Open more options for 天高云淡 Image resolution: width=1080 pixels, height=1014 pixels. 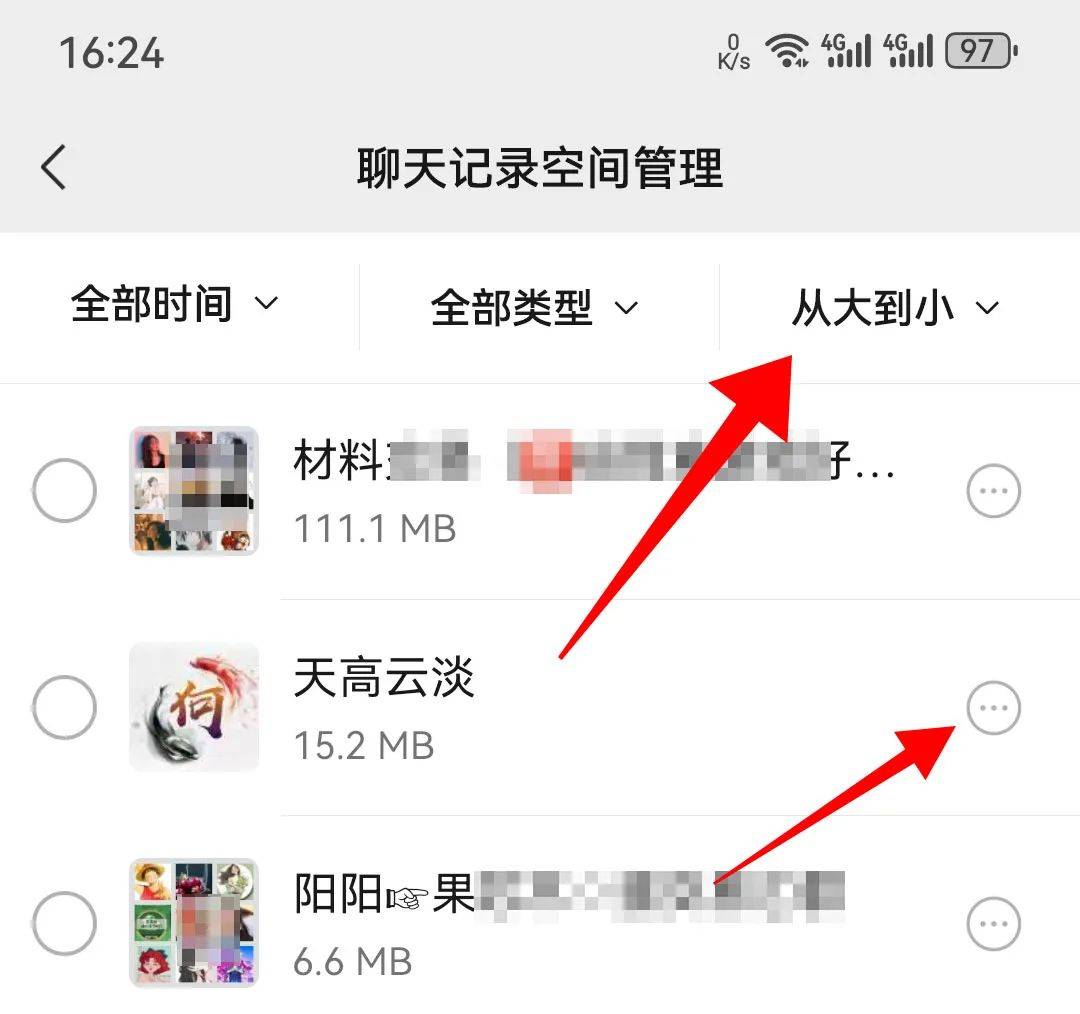[x=993, y=707]
